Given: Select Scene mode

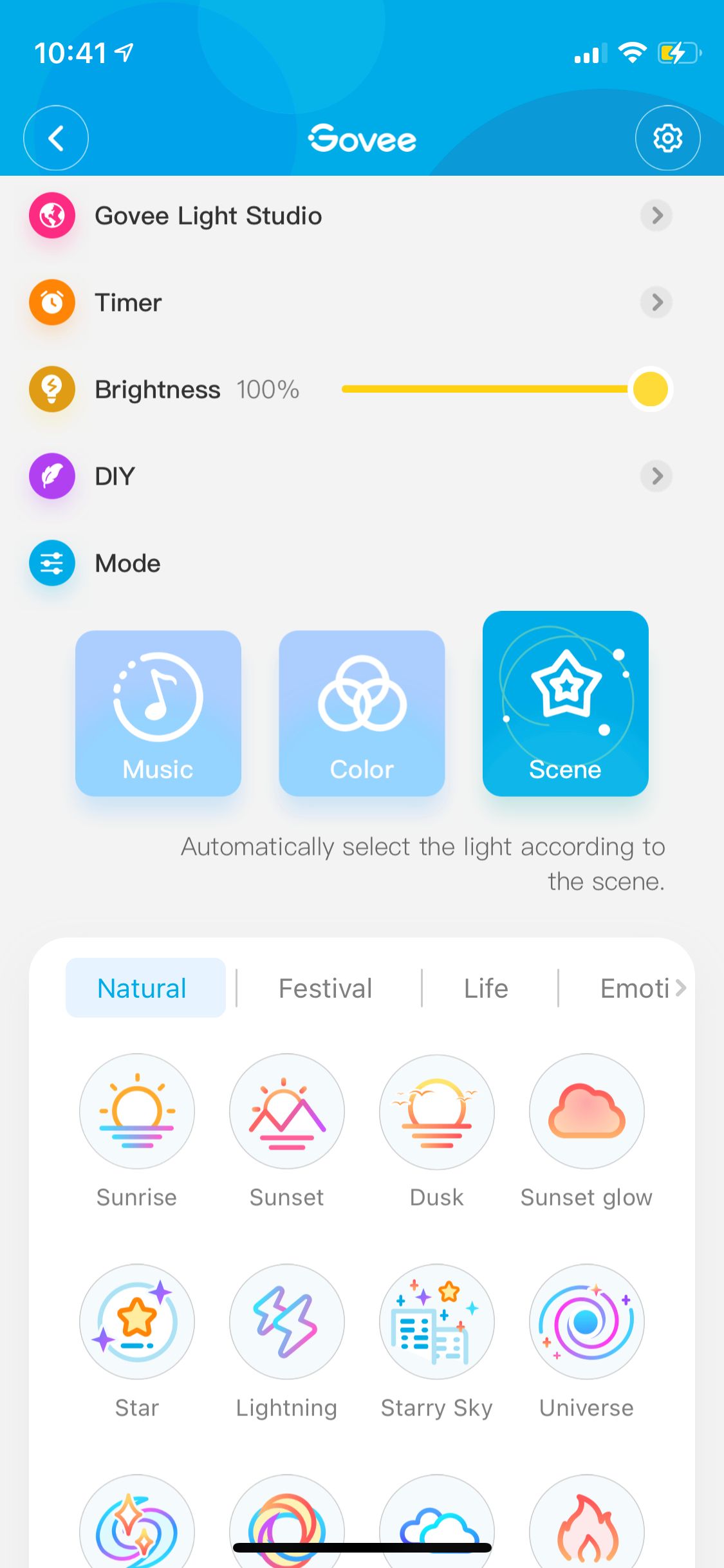Looking at the screenshot, I should click(565, 704).
